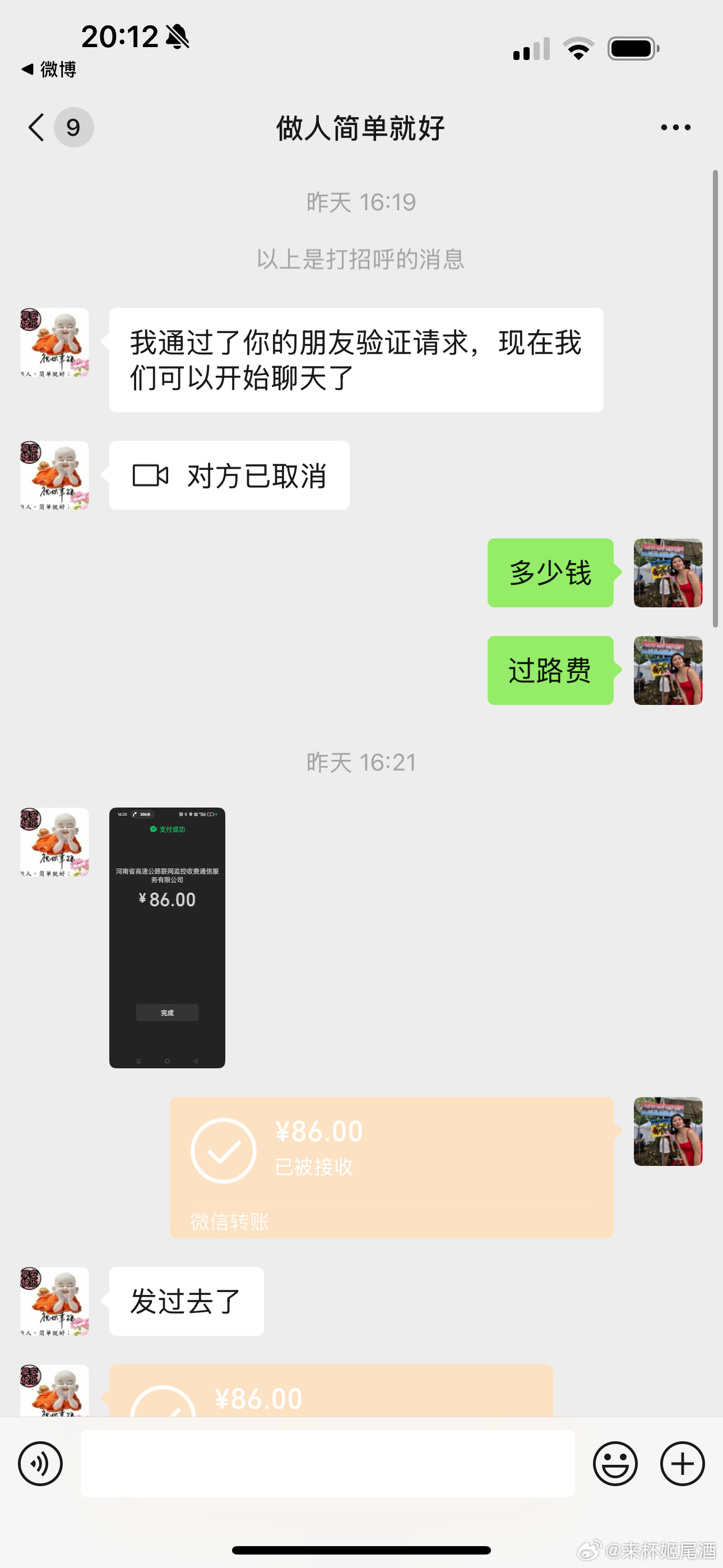Tap the cancelled video call message
Viewport: 723px width, 1568px height.
(x=229, y=476)
